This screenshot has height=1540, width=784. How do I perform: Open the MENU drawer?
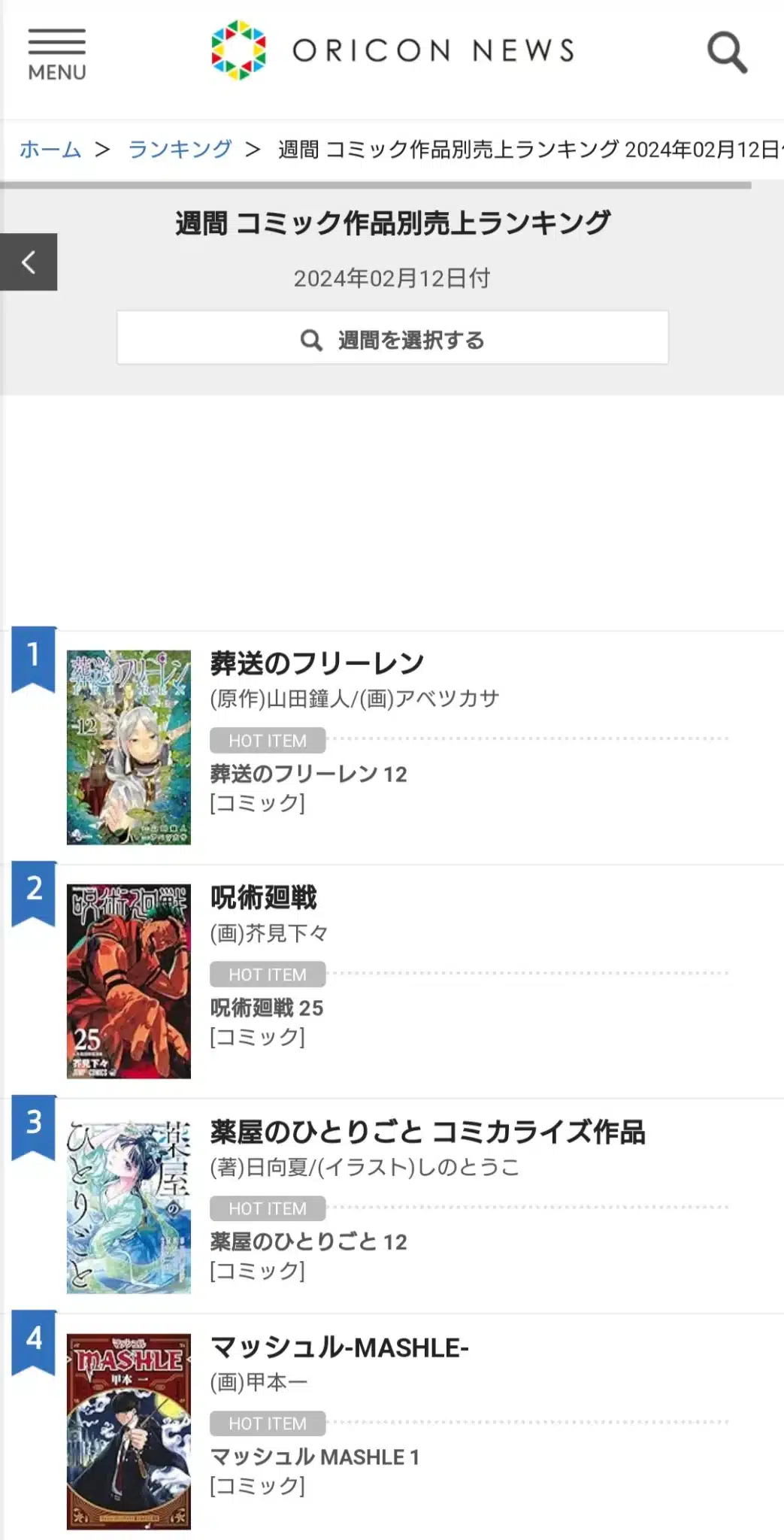coord(57,54)
